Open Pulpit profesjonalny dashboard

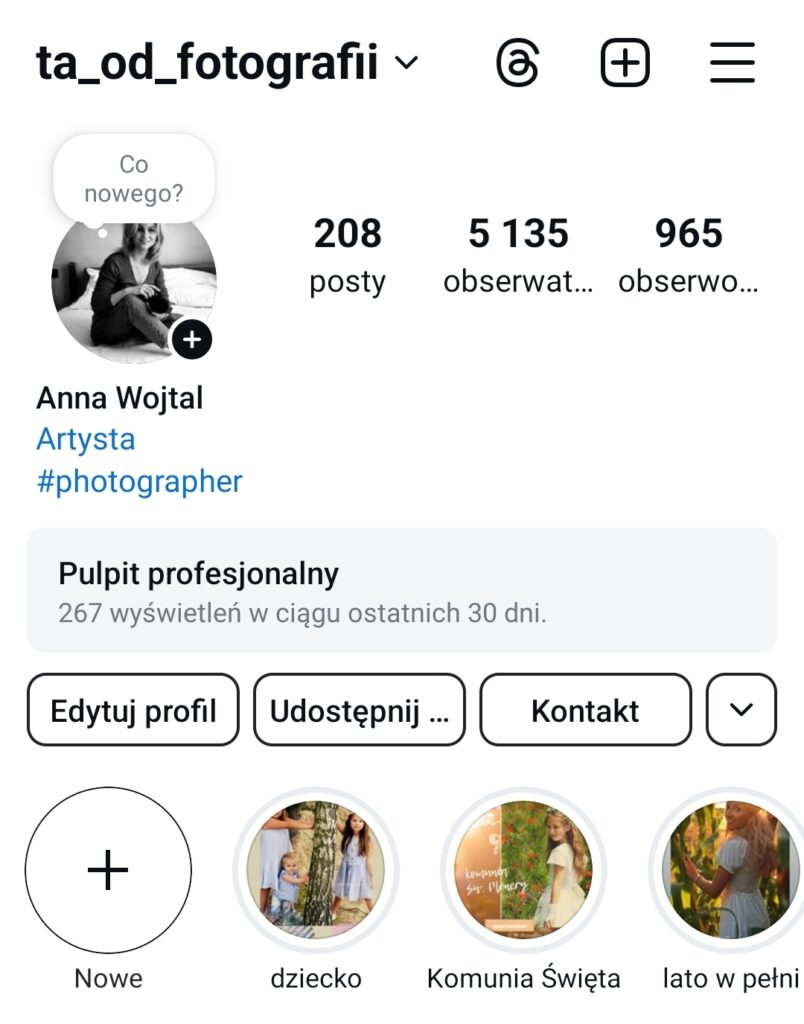[401, 590]
